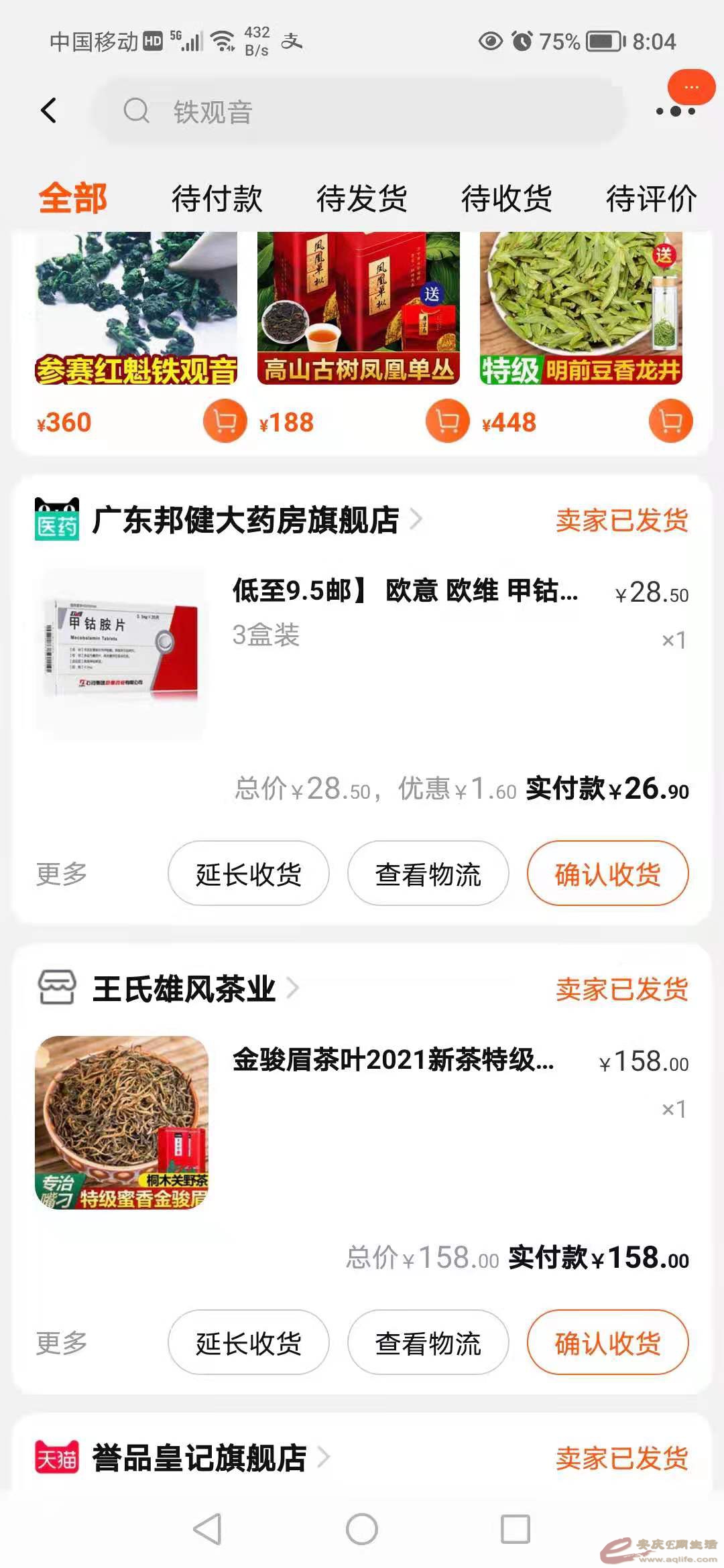Switch to the 待评价 tab
The image size is (724, 1568).
tap(650, 199)
